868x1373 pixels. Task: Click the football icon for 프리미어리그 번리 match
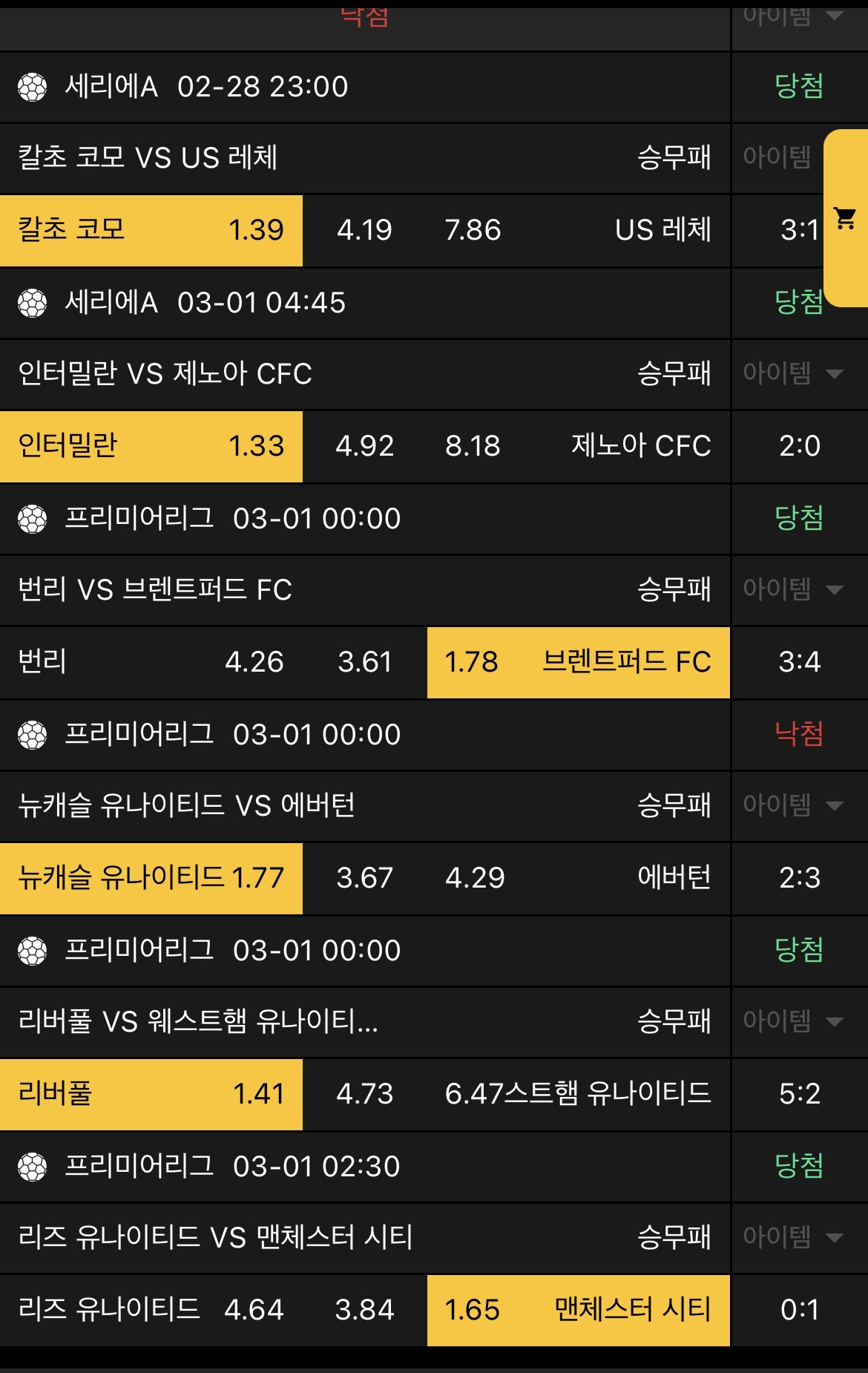(33, 520)
